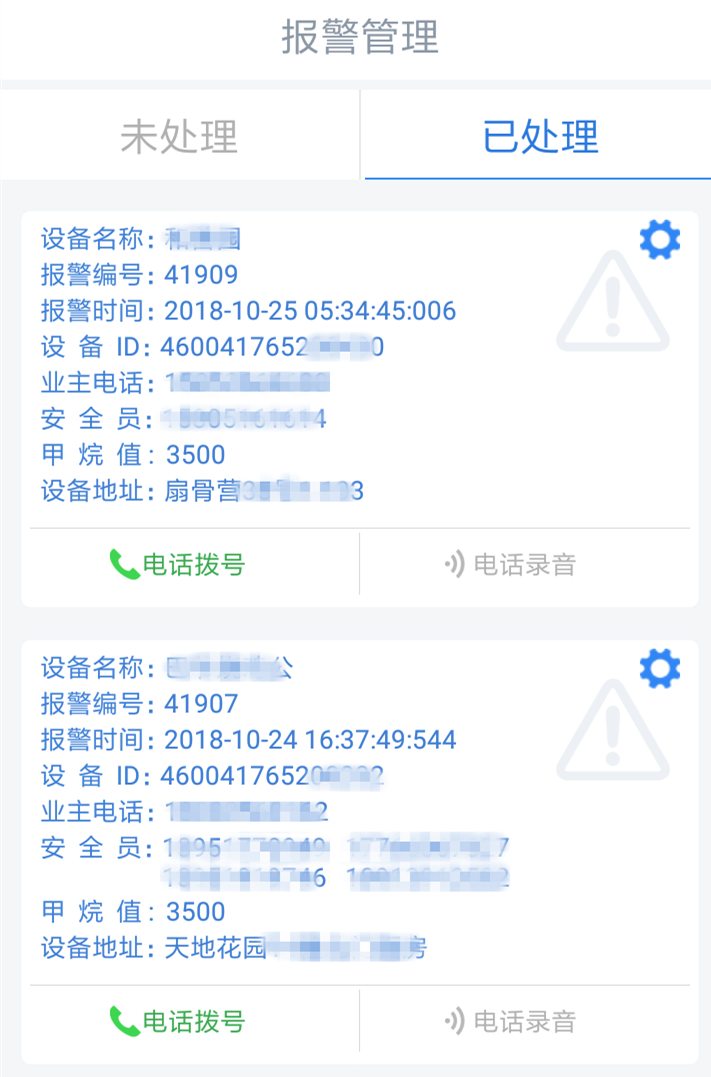Select the 已处理 tab
Screen dimensions: 711x1077
[539, 136]
